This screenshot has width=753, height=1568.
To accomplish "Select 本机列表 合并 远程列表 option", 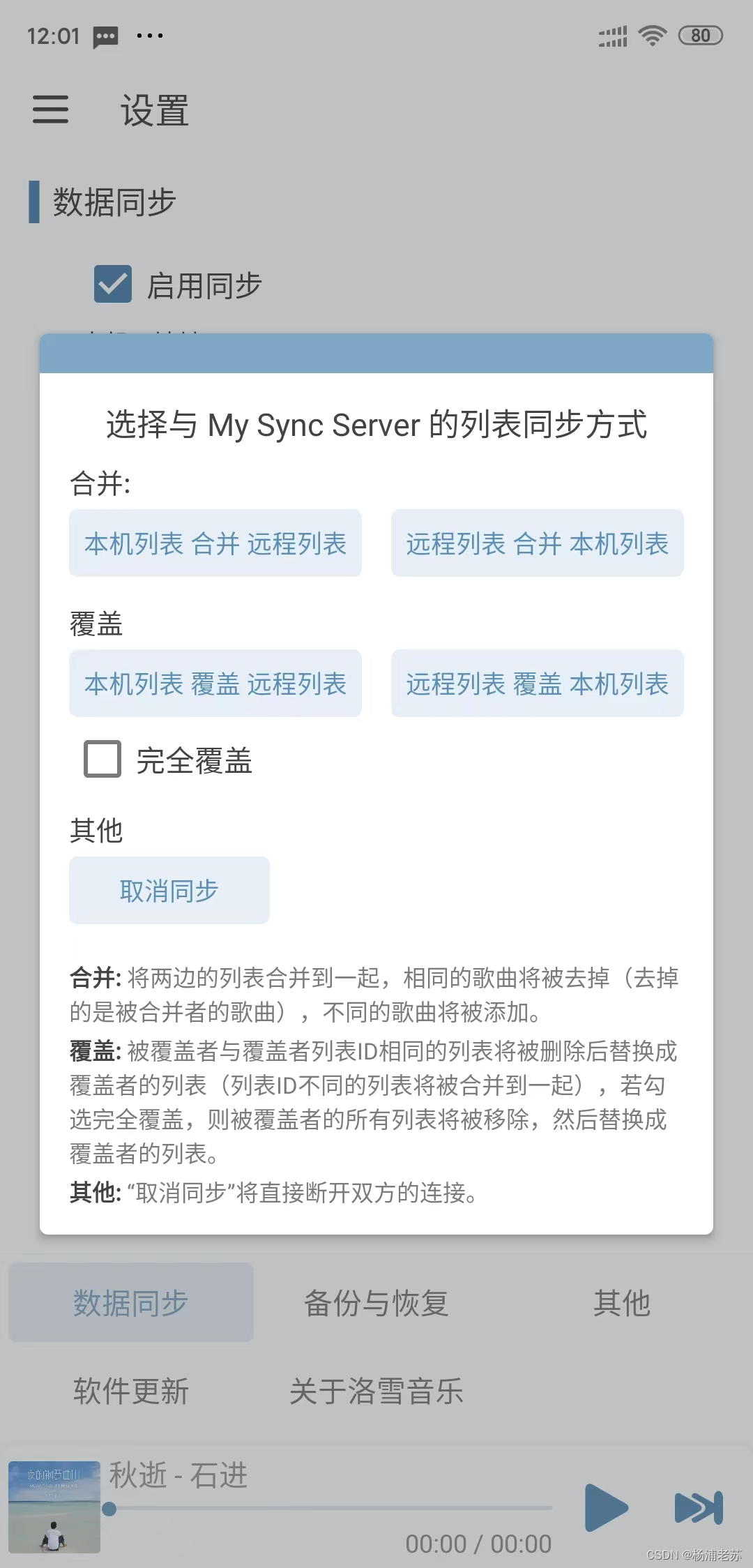I will (x=215, y=543).
